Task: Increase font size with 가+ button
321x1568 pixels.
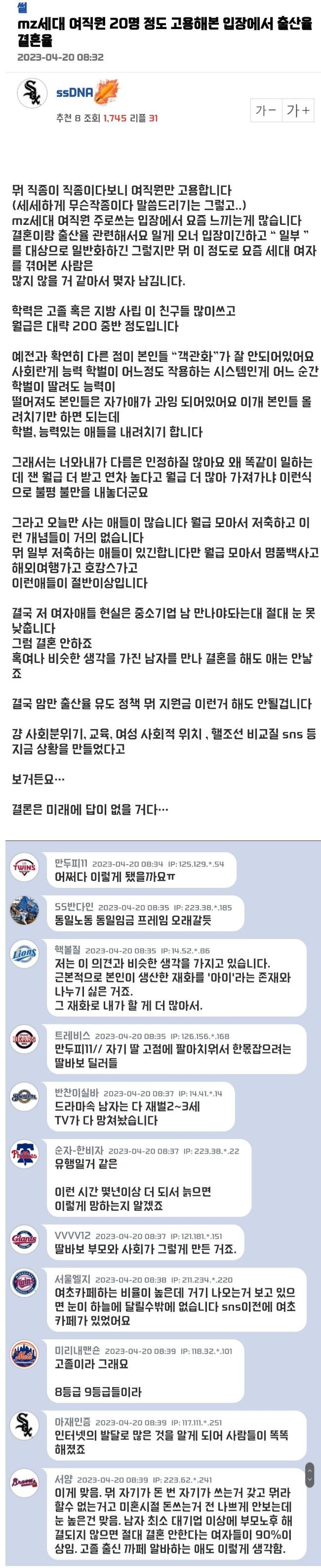Action: point(298,110)
